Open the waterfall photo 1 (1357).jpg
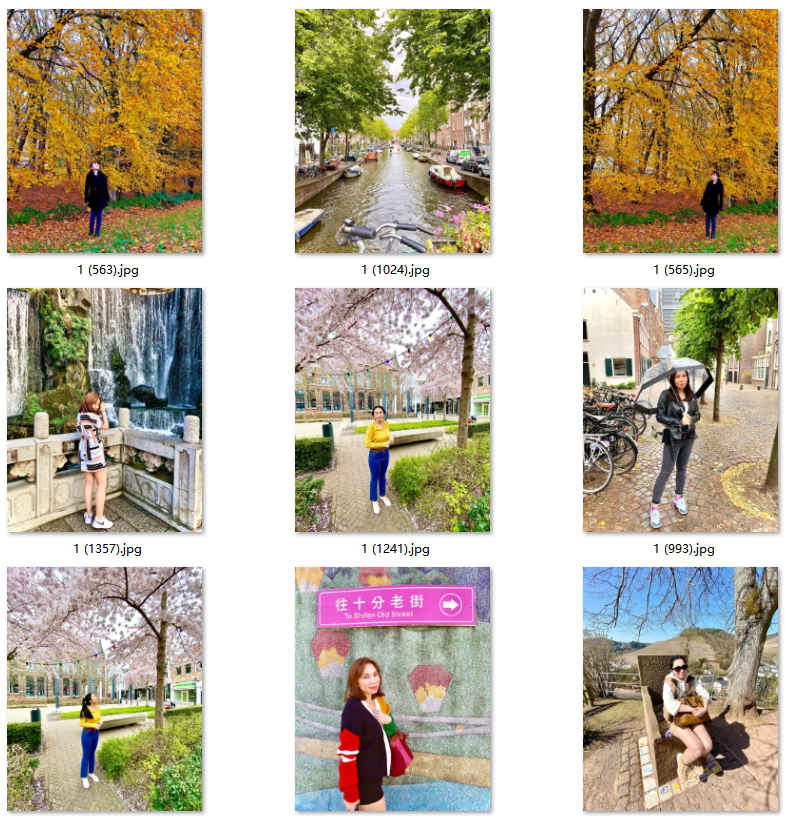The width and height of the screenshot is (785, 818). 104,410
